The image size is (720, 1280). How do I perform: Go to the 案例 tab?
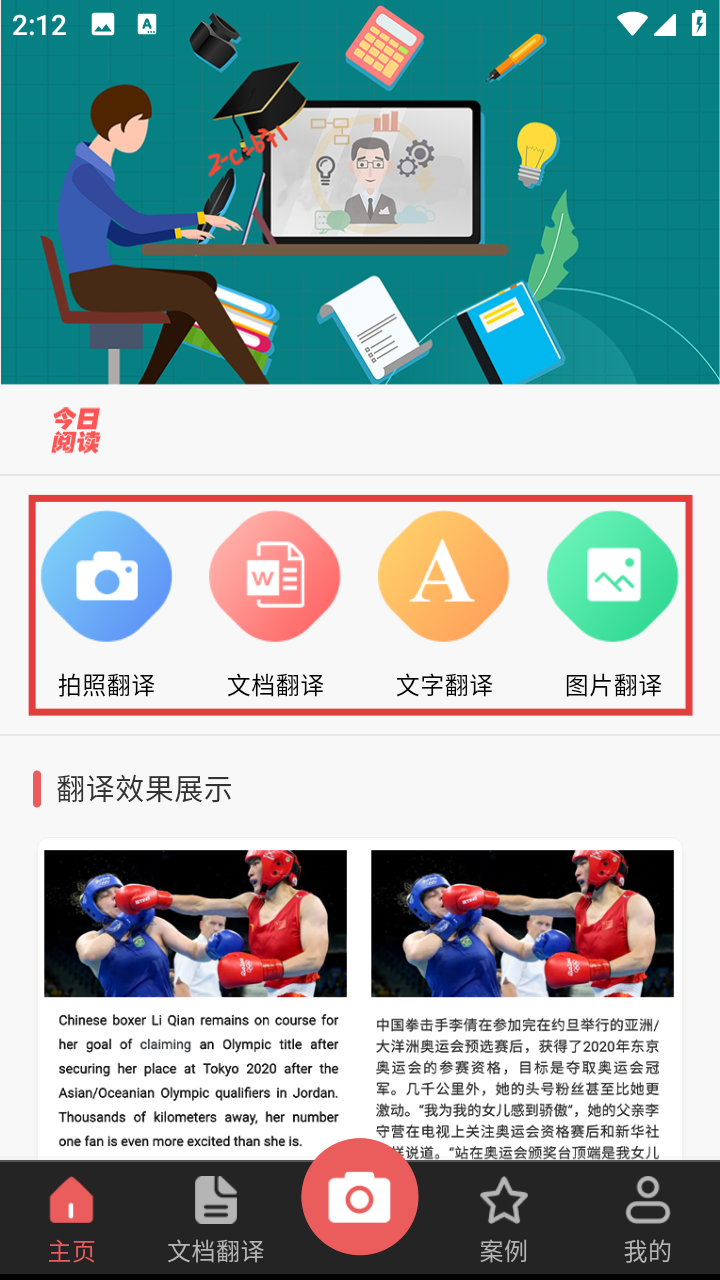[x=503, y=1220]
